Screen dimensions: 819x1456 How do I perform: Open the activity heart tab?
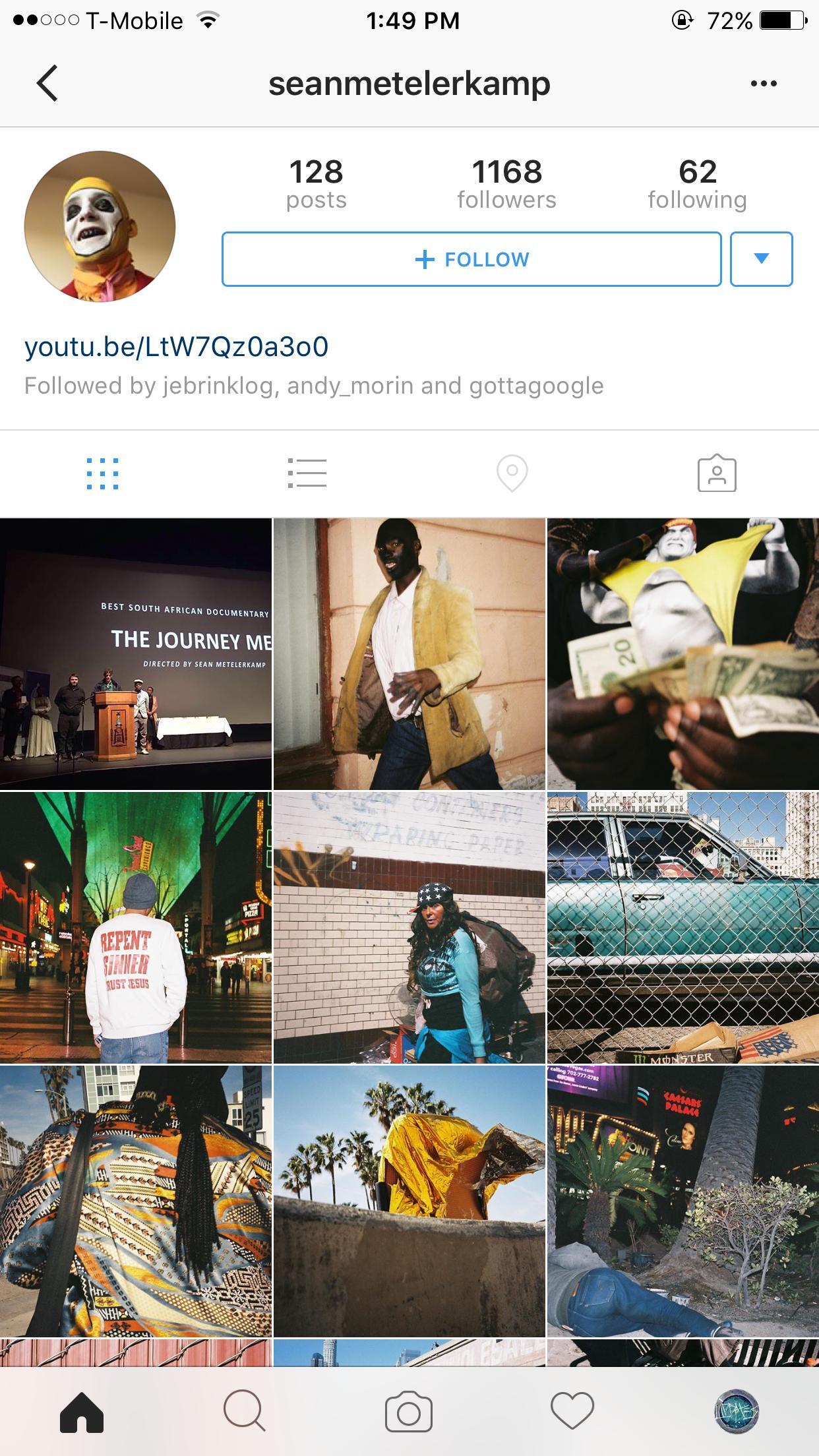[x=572, y=1412]
